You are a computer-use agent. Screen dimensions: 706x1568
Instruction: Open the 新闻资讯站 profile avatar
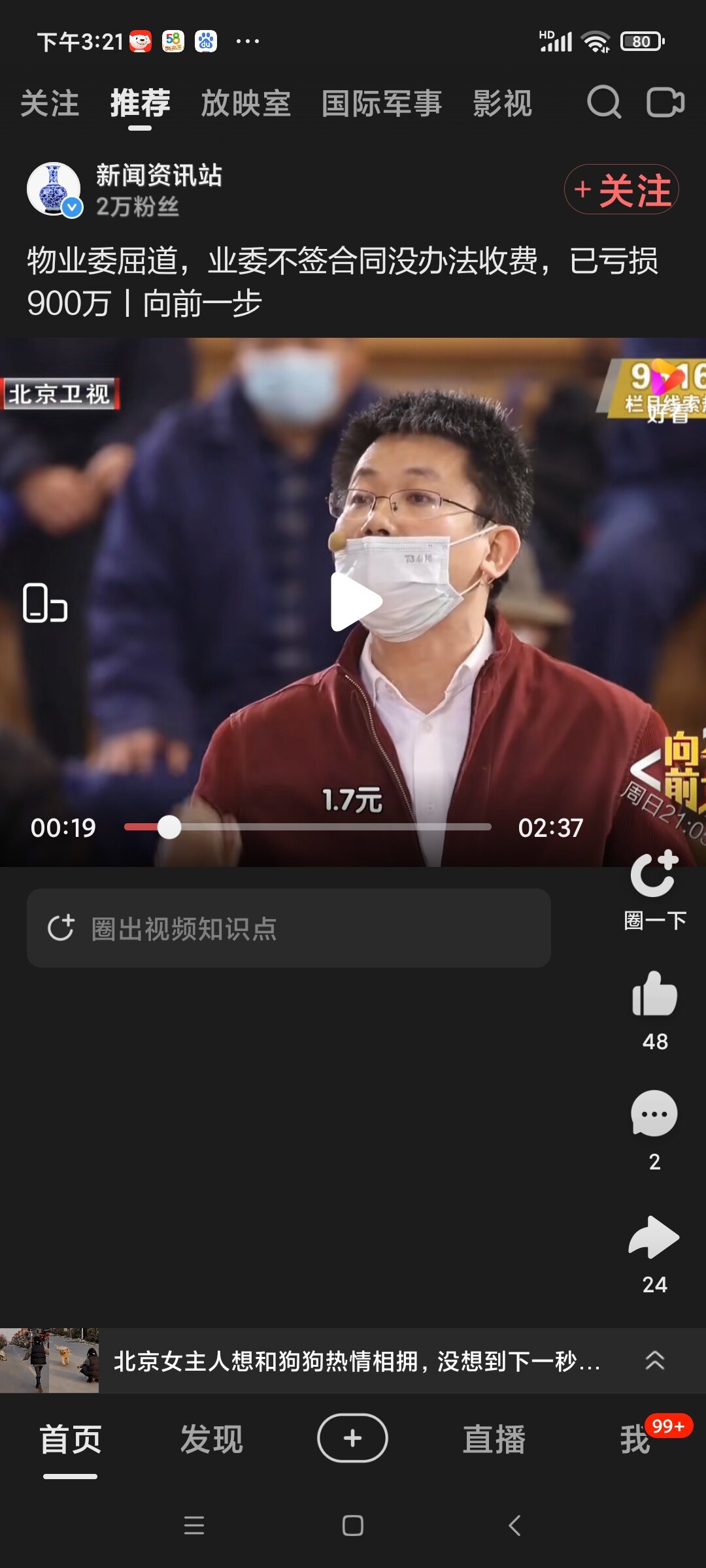coord(54,189)
